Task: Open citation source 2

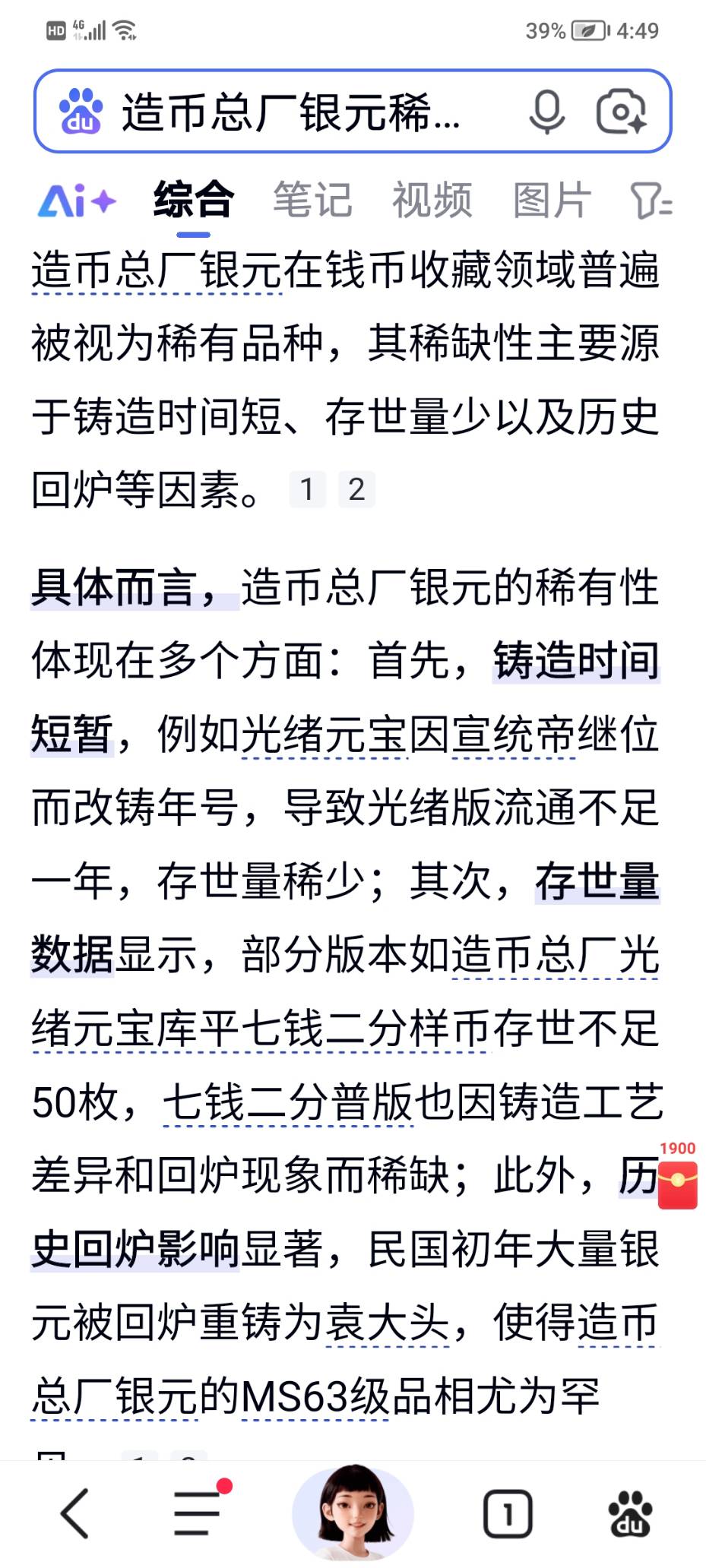Action: click(356, 489)
